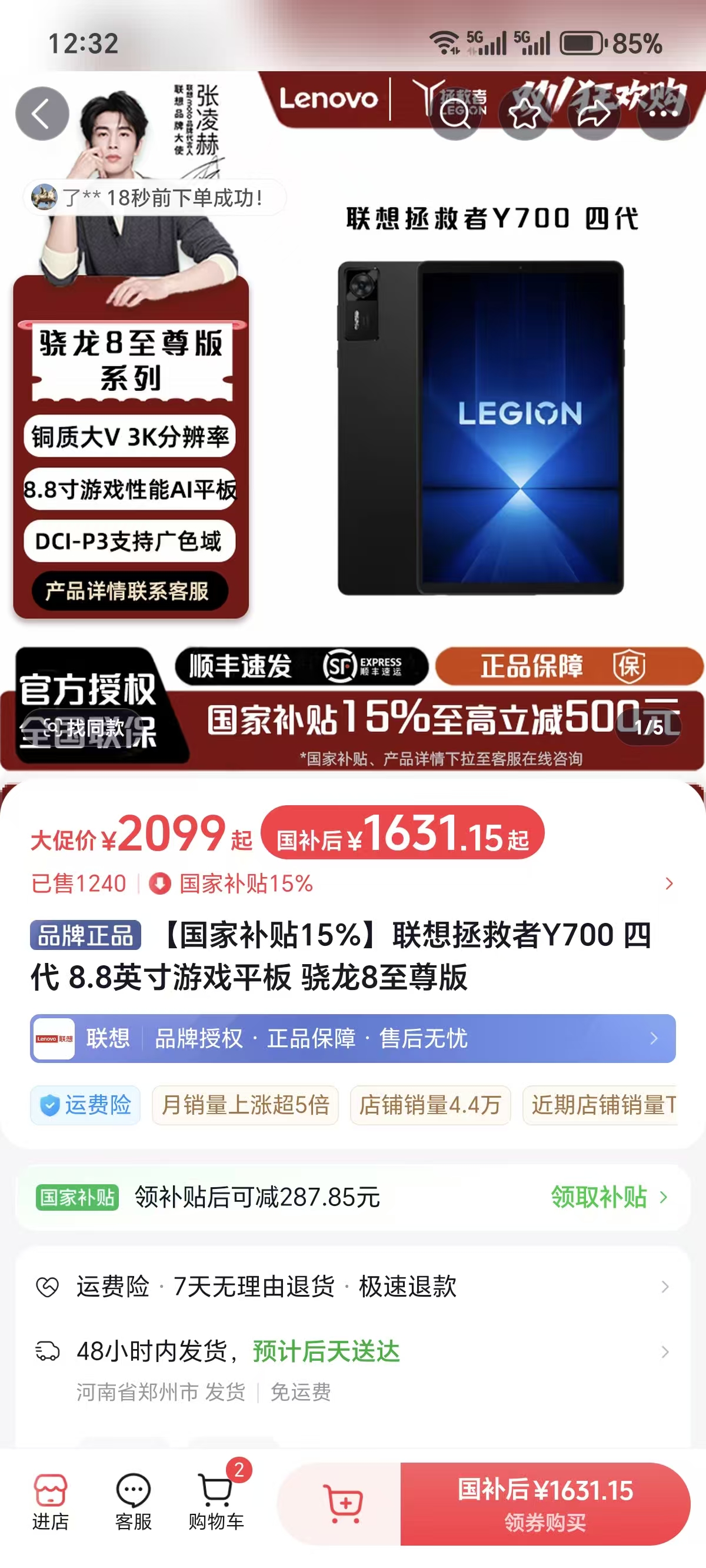Open the three-dot overflow menu
706x1568 pixels.
663,114
